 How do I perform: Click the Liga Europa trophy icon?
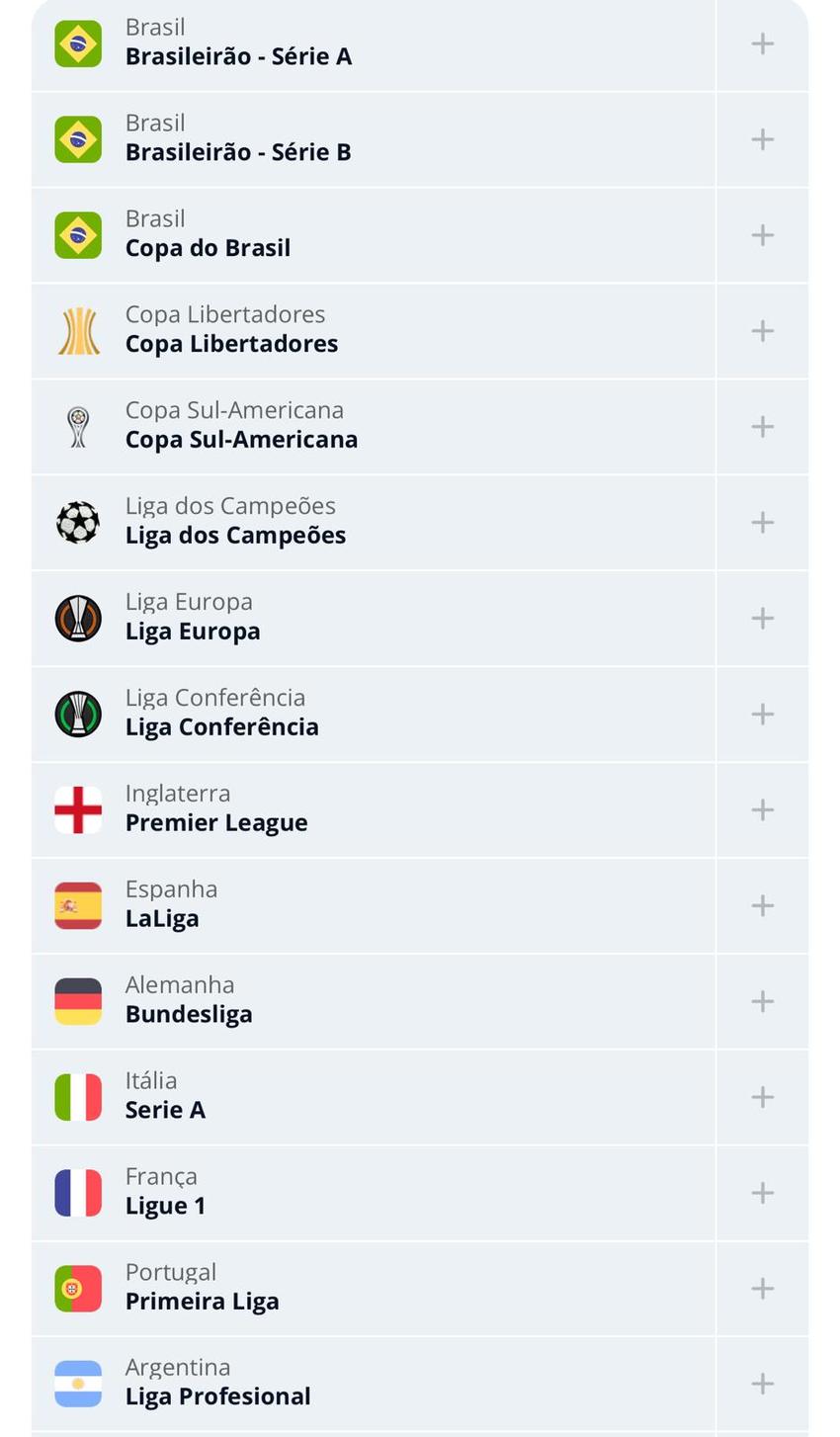point(77,618)
